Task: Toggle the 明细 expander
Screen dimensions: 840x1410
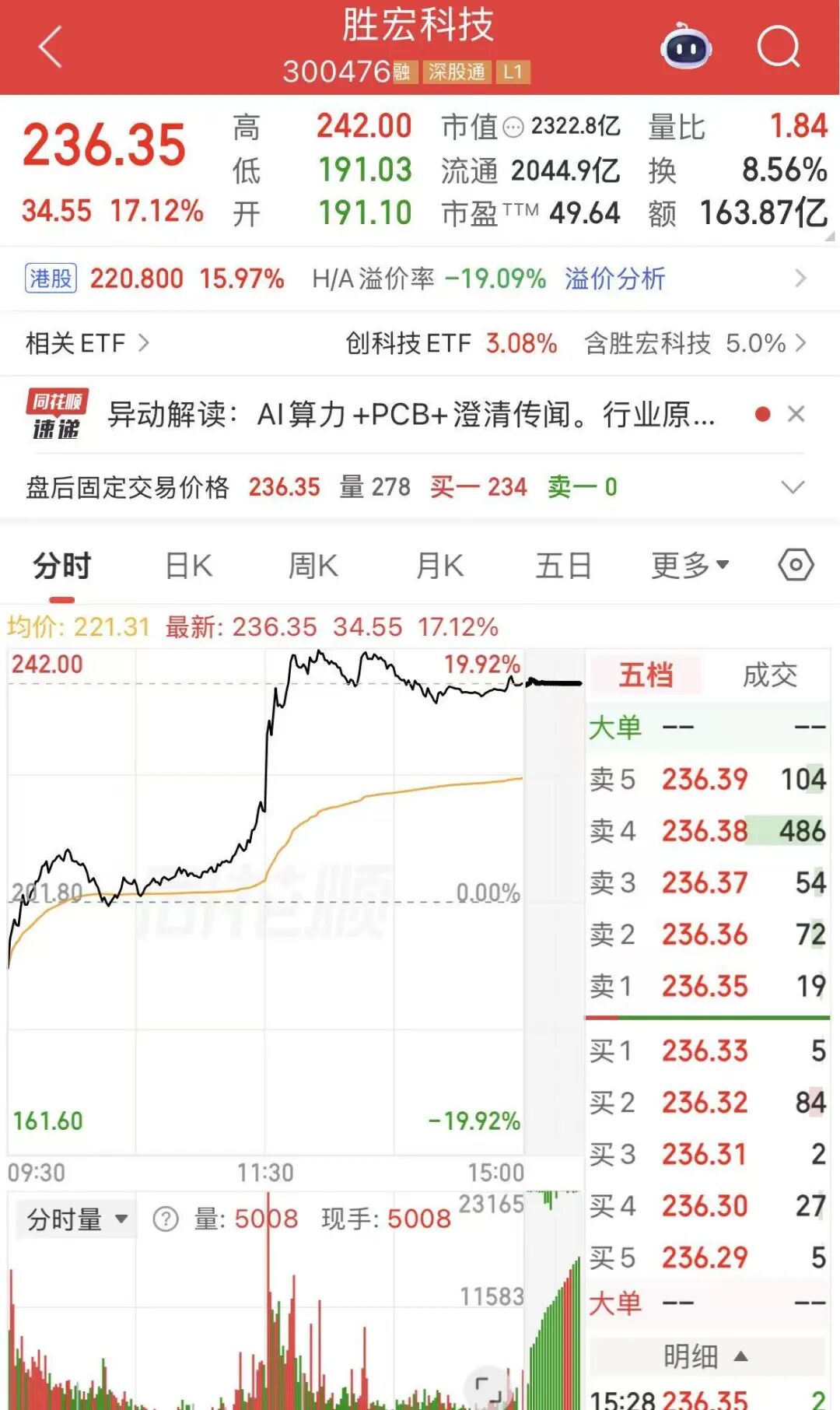Action: click(707, 1356)
